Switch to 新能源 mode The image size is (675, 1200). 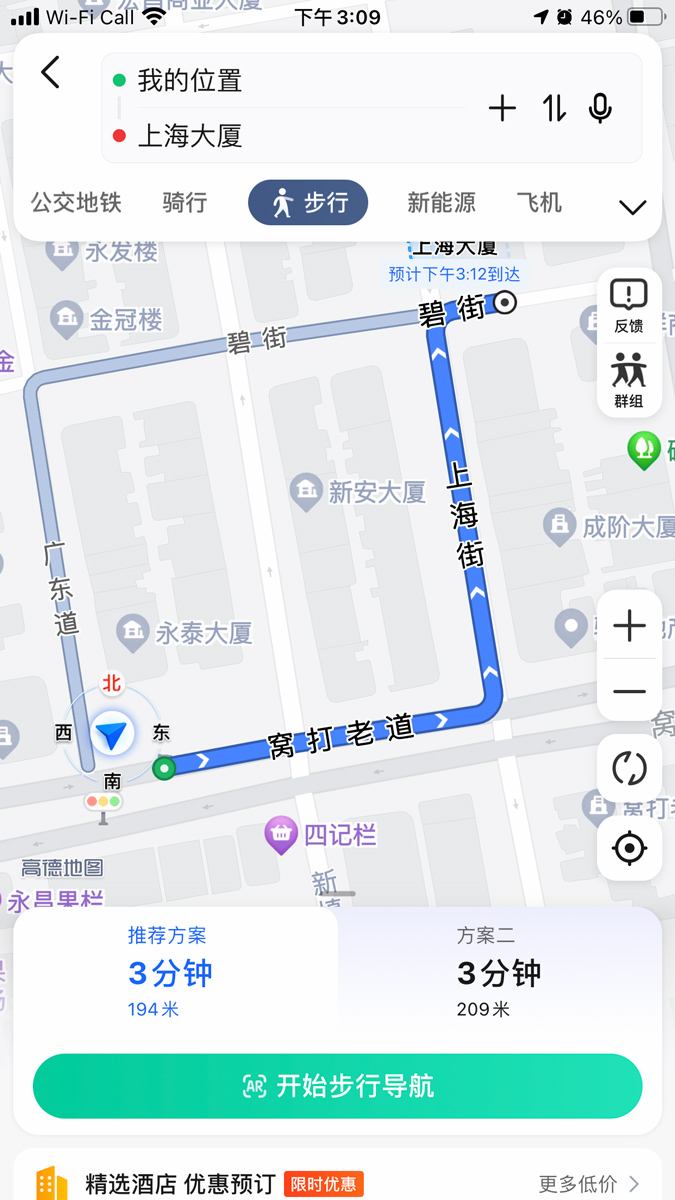[x=441, y=203]
